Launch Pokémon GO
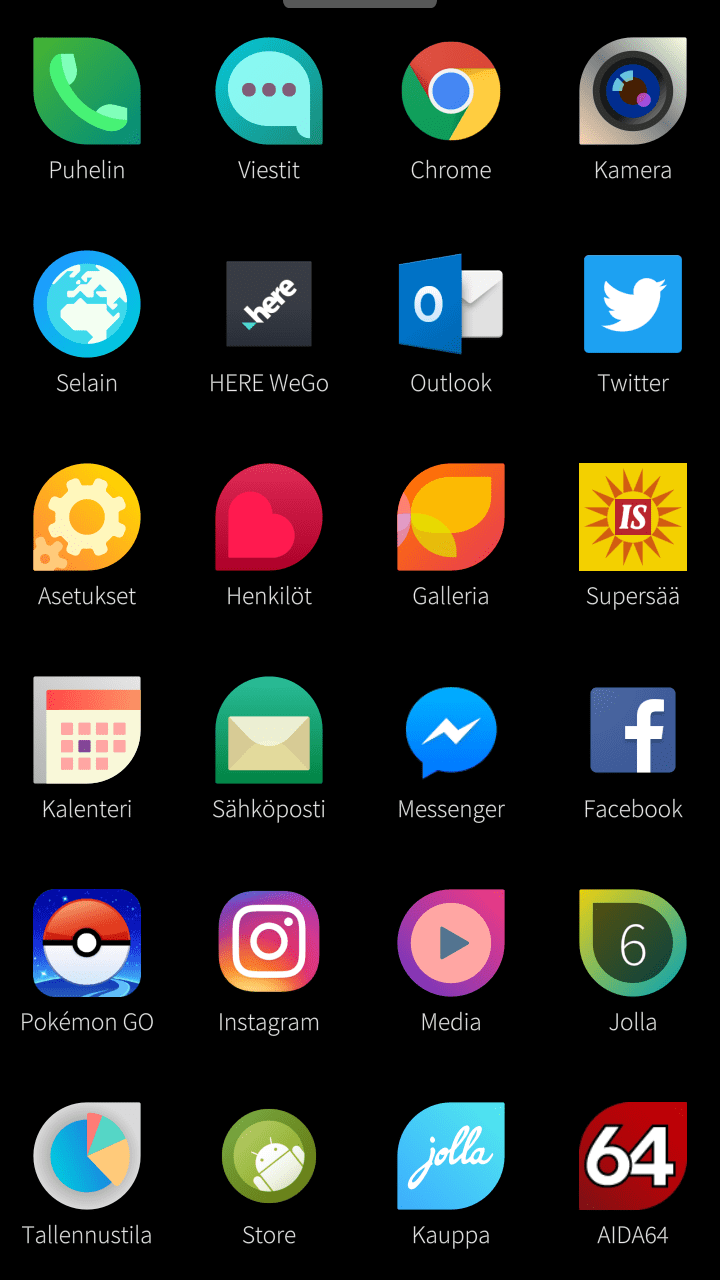This screenshot has height=1280, width=720. tap(87, 943)
